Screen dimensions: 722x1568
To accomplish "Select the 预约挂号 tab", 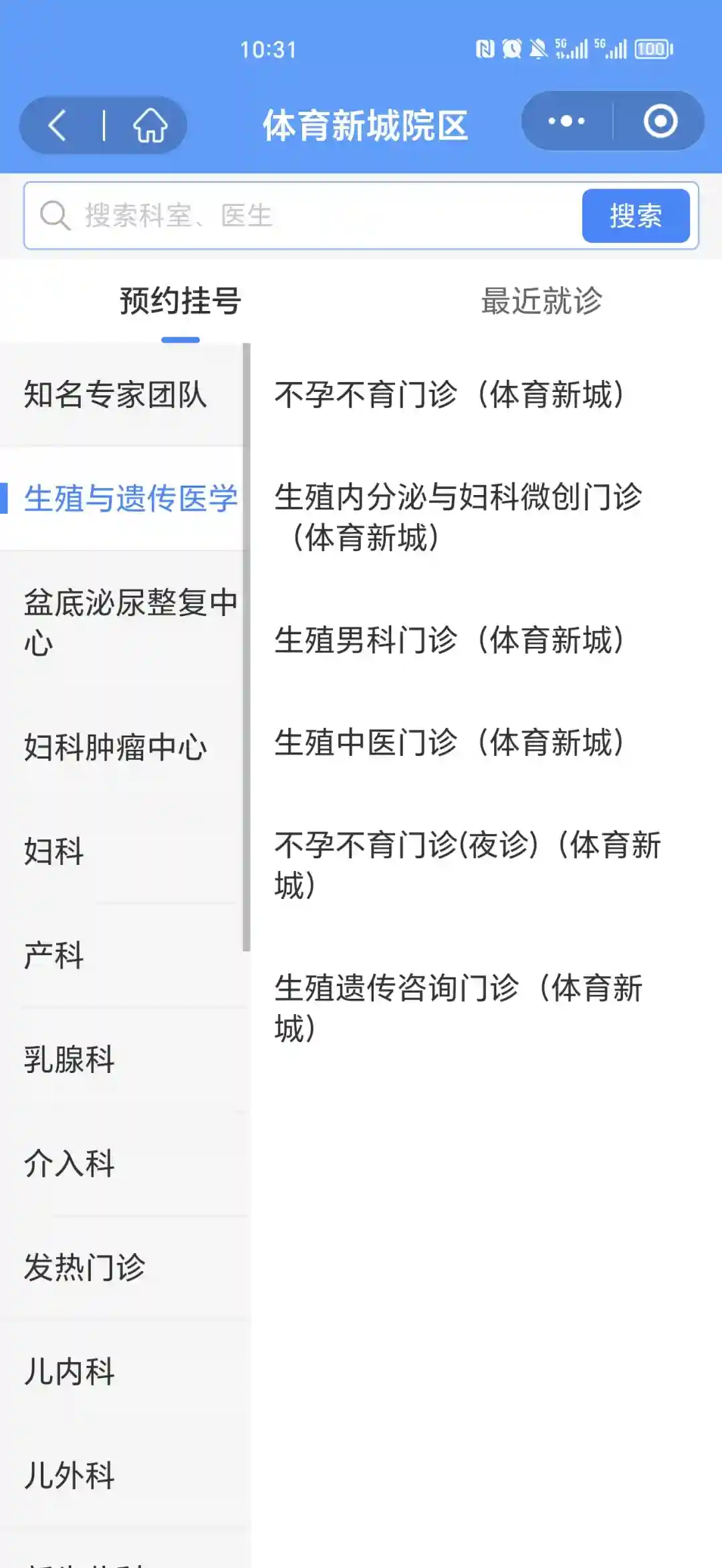I will (180, 300).
